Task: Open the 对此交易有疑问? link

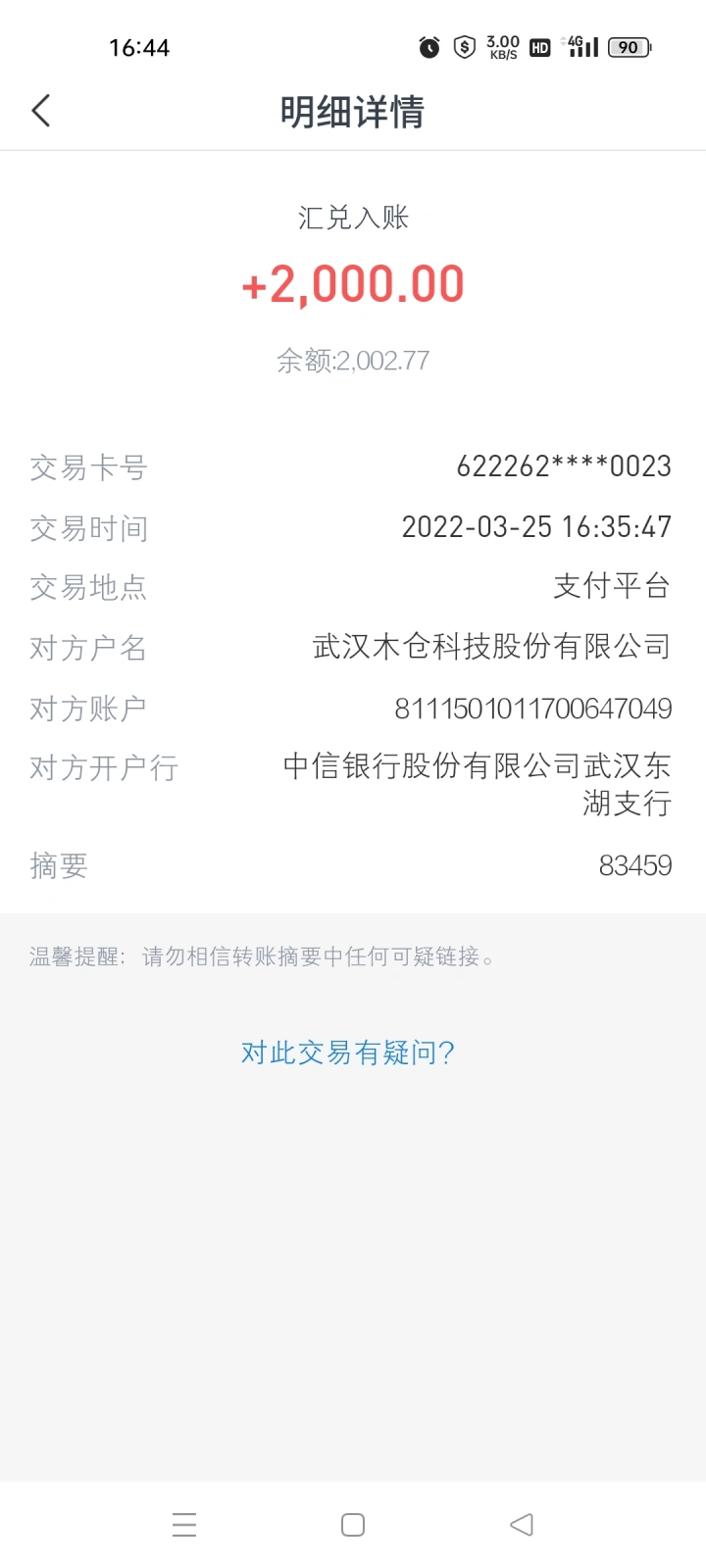Action: (348, 1053)
